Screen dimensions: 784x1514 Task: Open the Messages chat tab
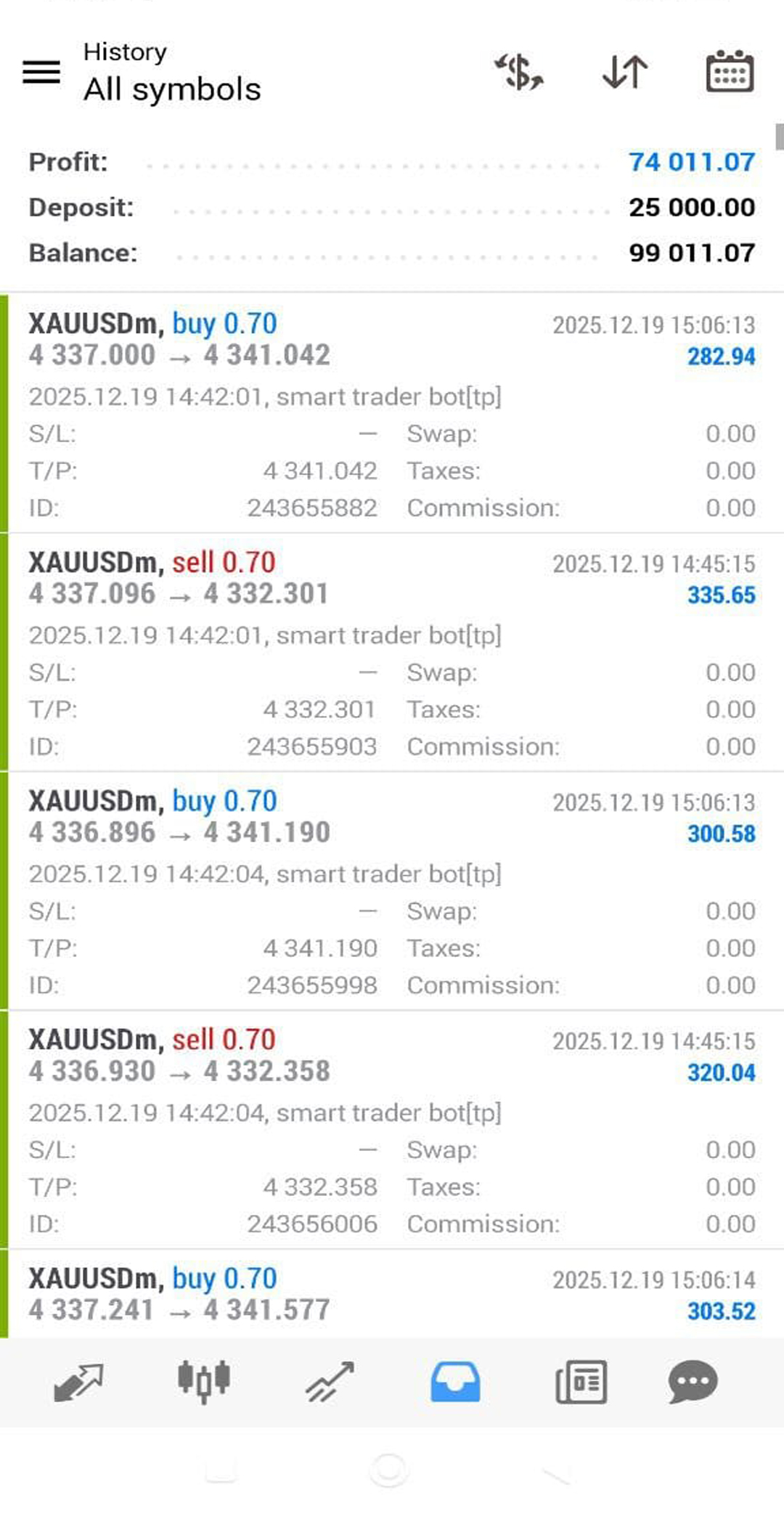pos(693,1381)
